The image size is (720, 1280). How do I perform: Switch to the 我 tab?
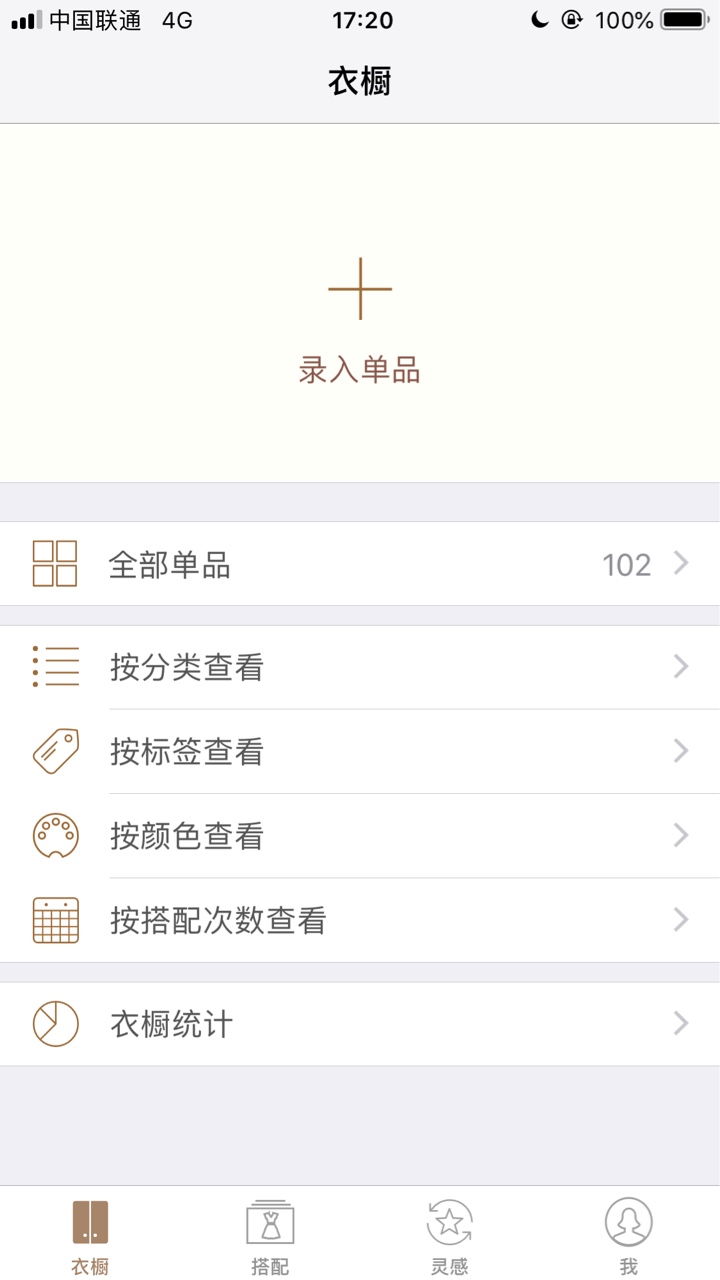(629, 1237)
